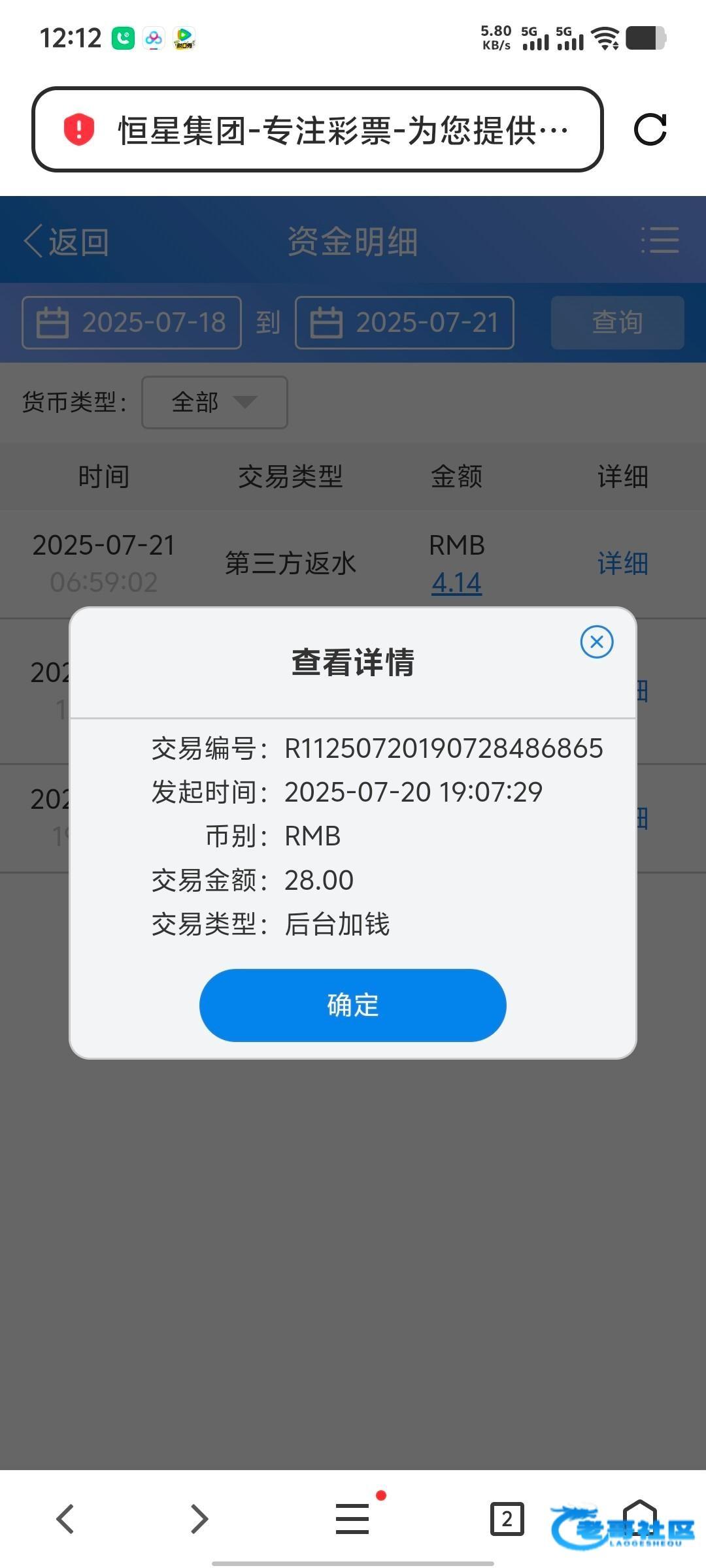The width and height of the screenshot is (706, 1568).
Task: Open the browser address bar
Action: (x=318, y=129)
